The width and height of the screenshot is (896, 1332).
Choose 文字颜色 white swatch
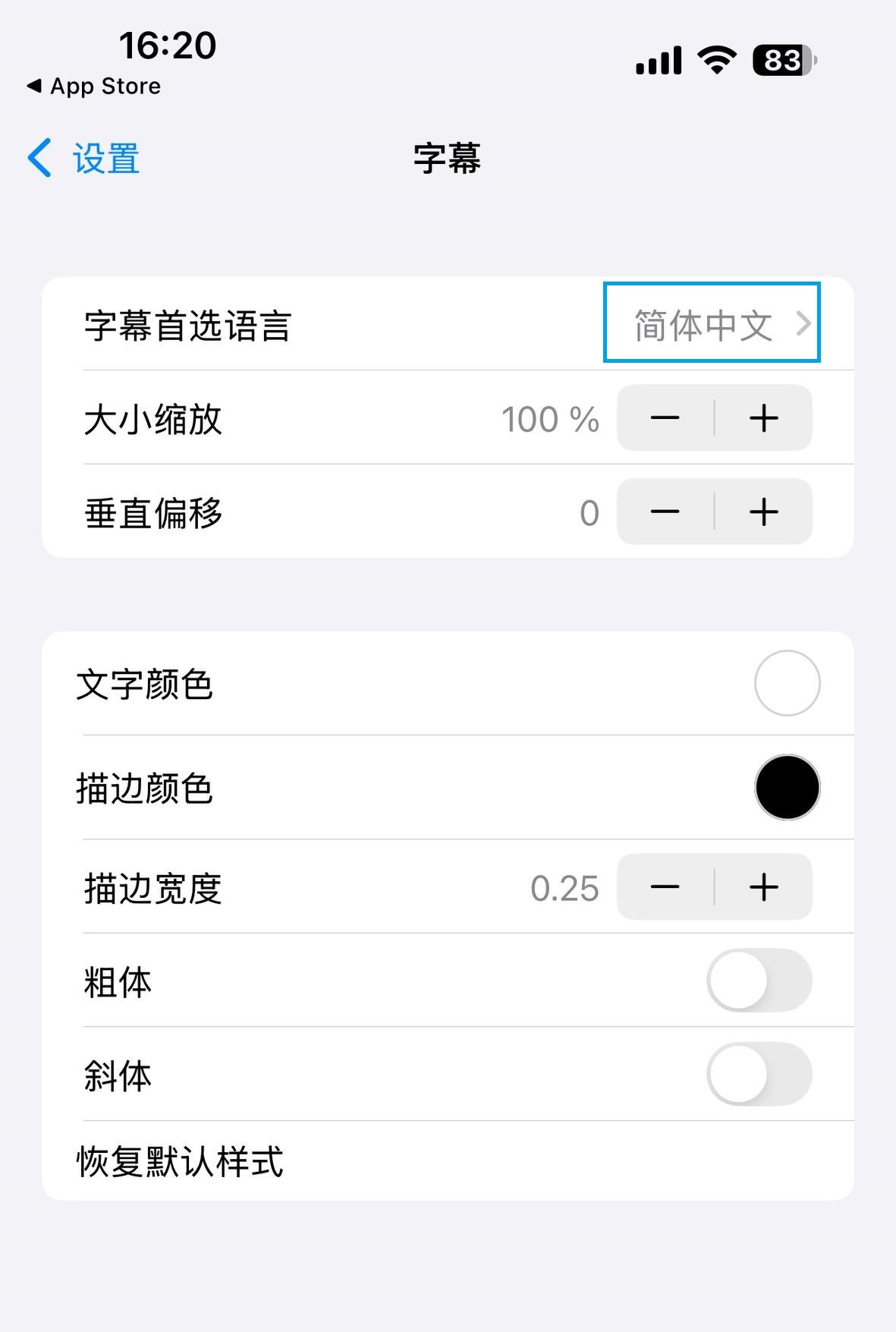(787, 683)
